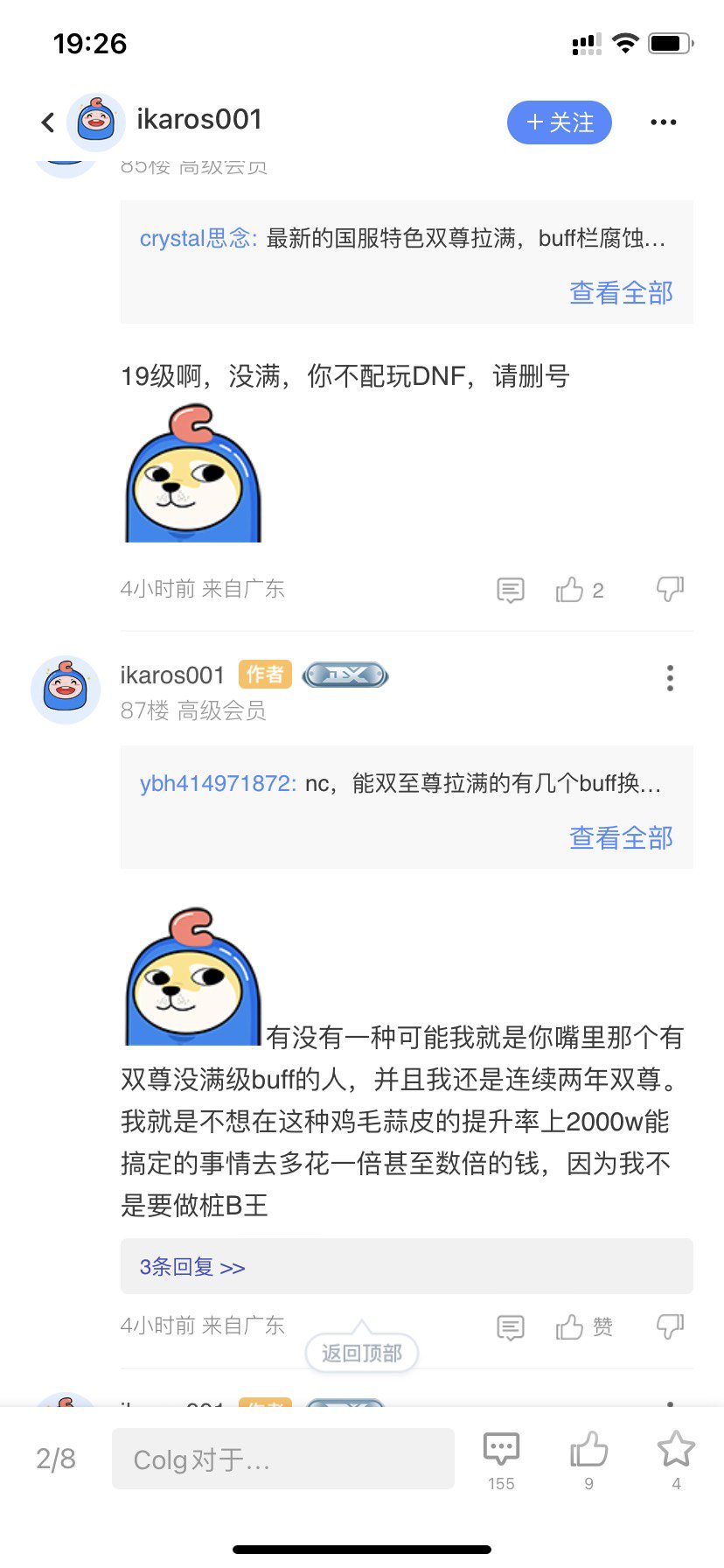Reply to the 87楼 comment

coord(511,1327)
